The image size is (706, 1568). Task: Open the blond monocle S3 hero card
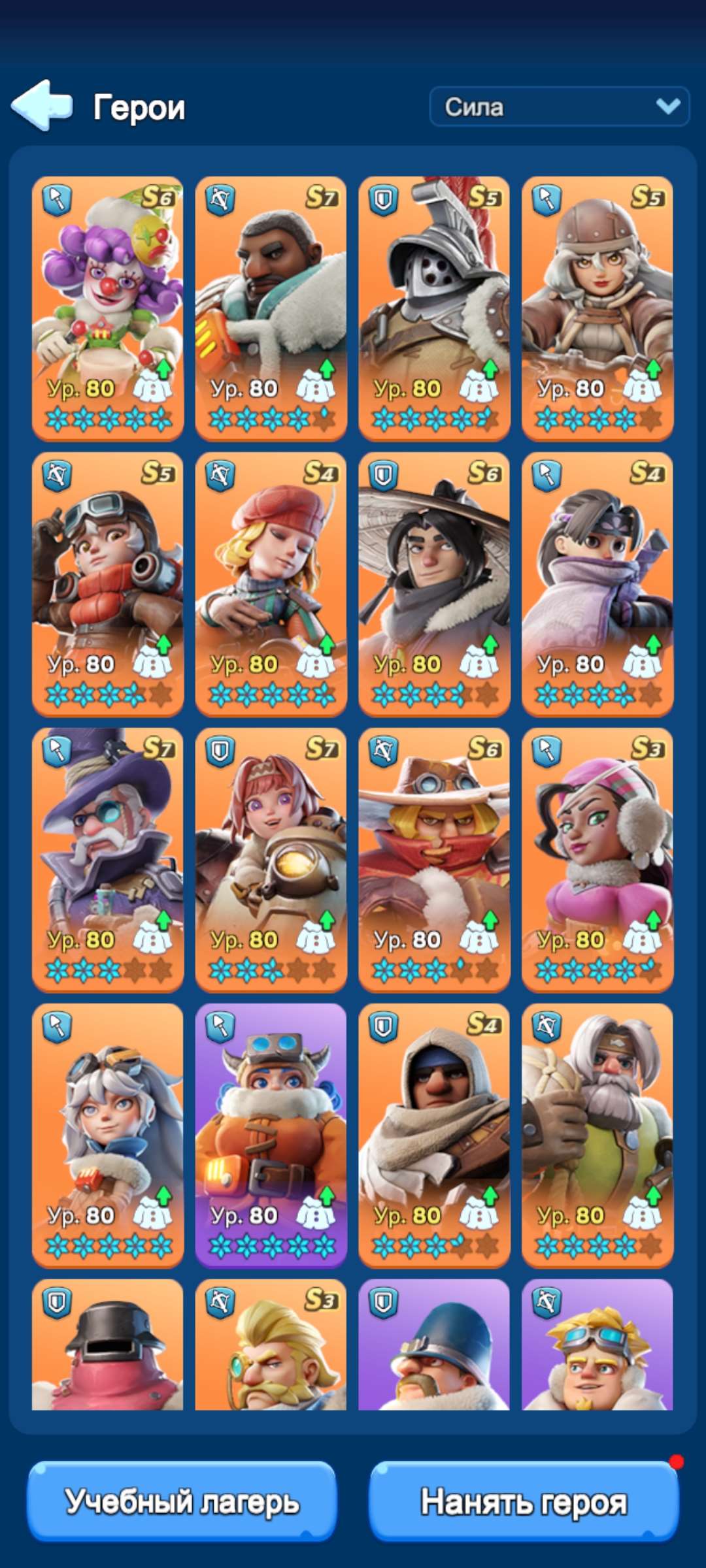point(271,1345)
